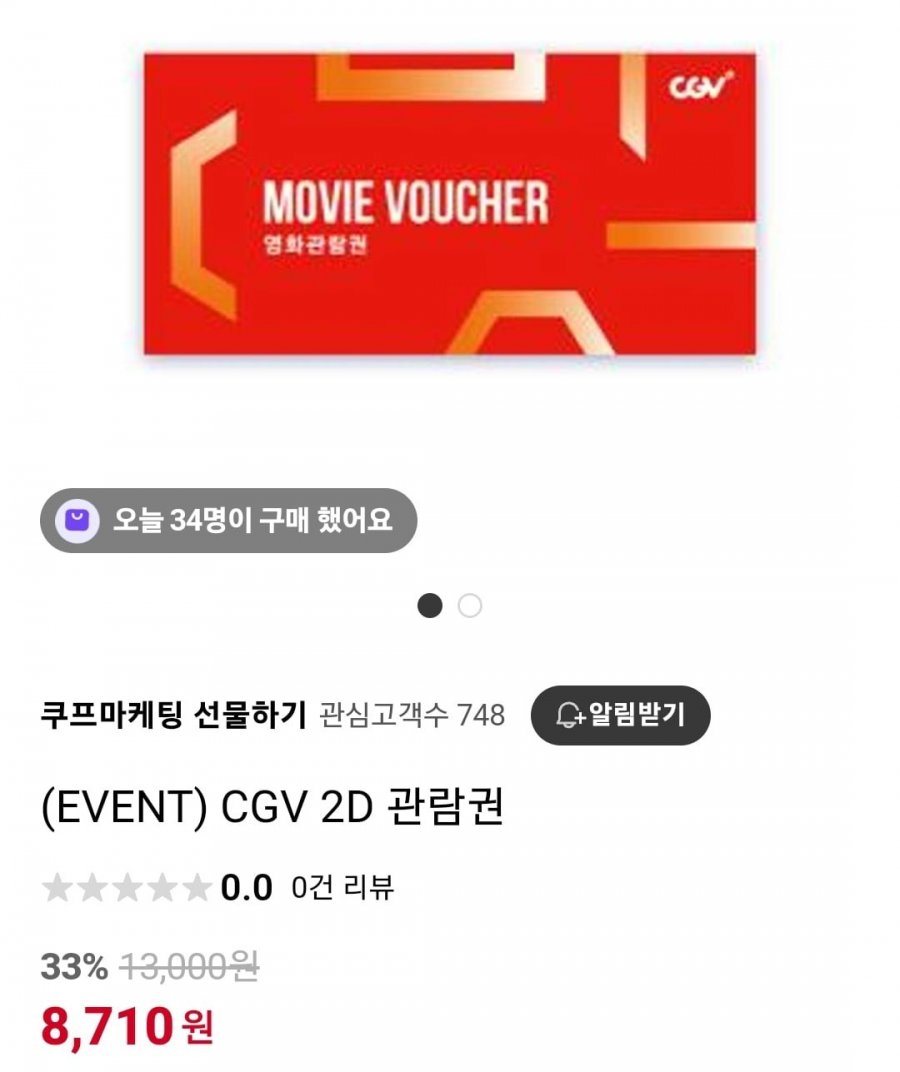Open the 쿠프마케팅 선물하기 seller page
Image resolution: width=900 pixels, height=1072 pixels.
(173, 715)
